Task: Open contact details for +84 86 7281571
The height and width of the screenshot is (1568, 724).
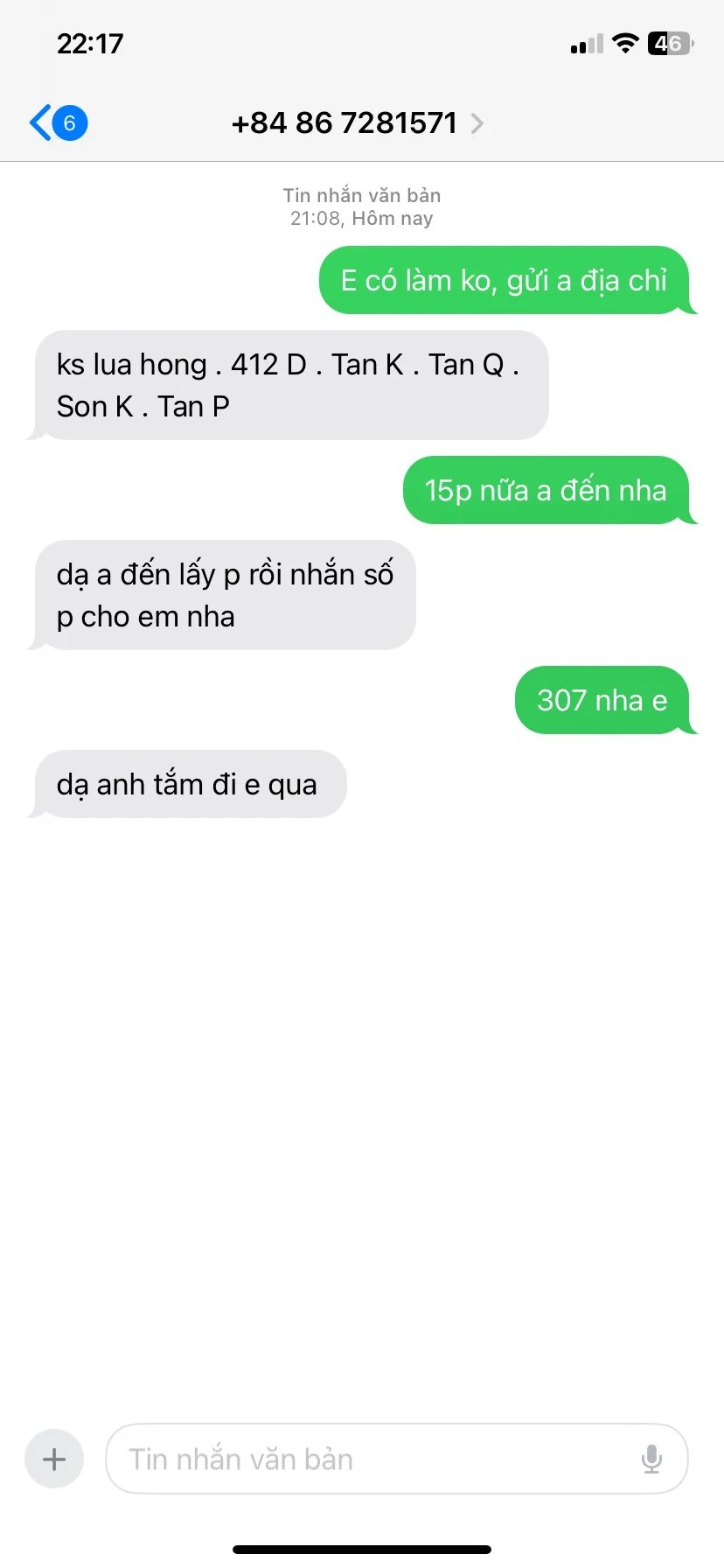Action: (357, 123)
